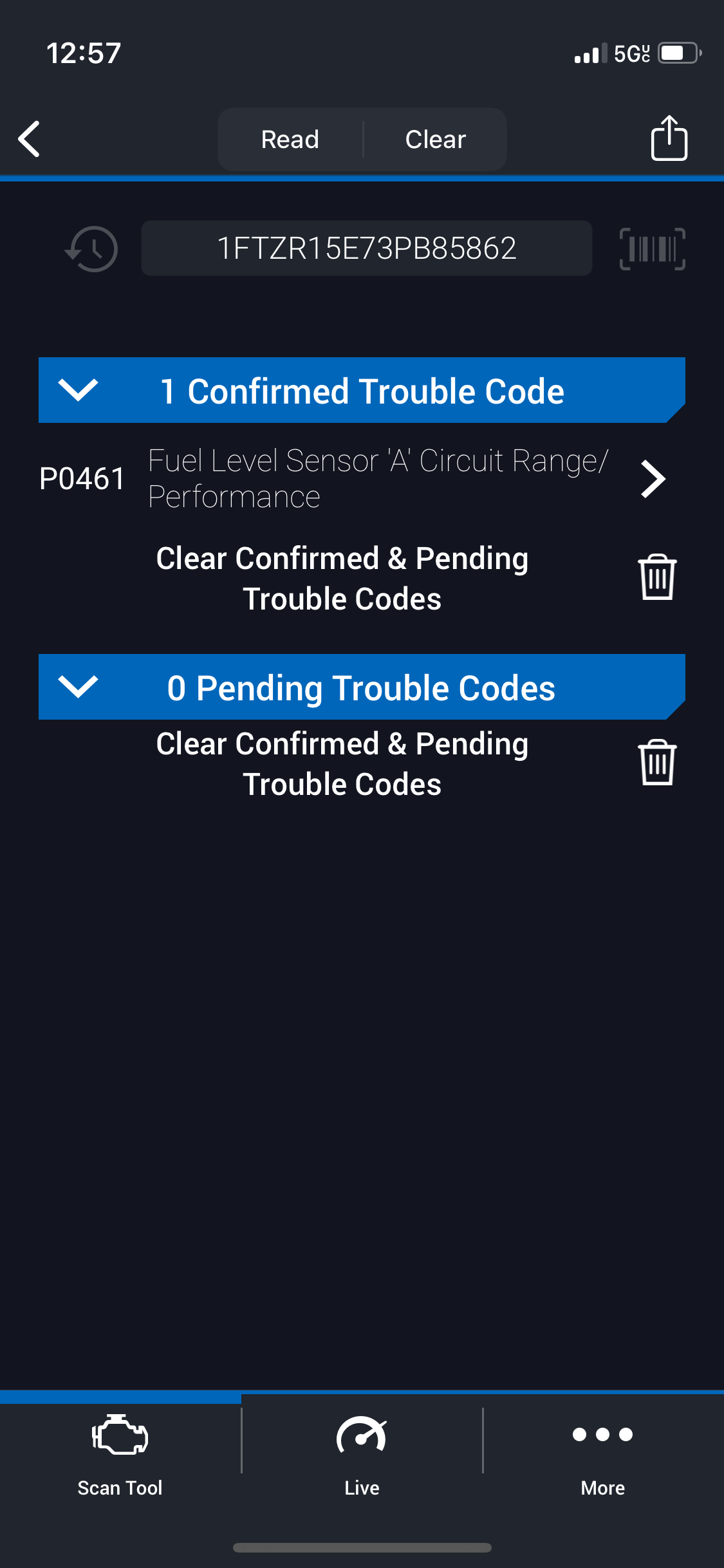The height and width of the screenshot is (1568, 724).
Task: Scan VIN using the barcode icon
Action: coord(652,249)
